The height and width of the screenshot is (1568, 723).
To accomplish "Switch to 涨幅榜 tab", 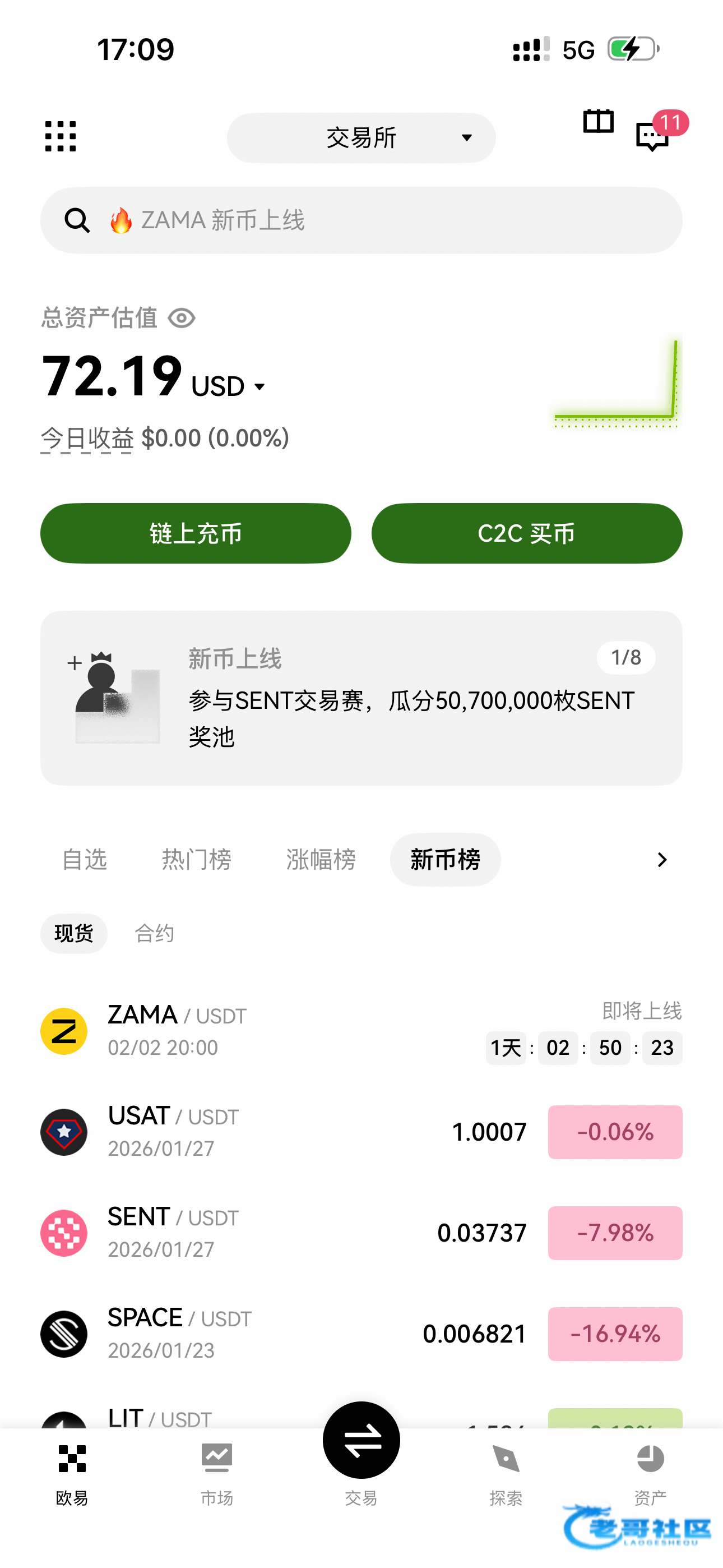I will tap(321, 860).
